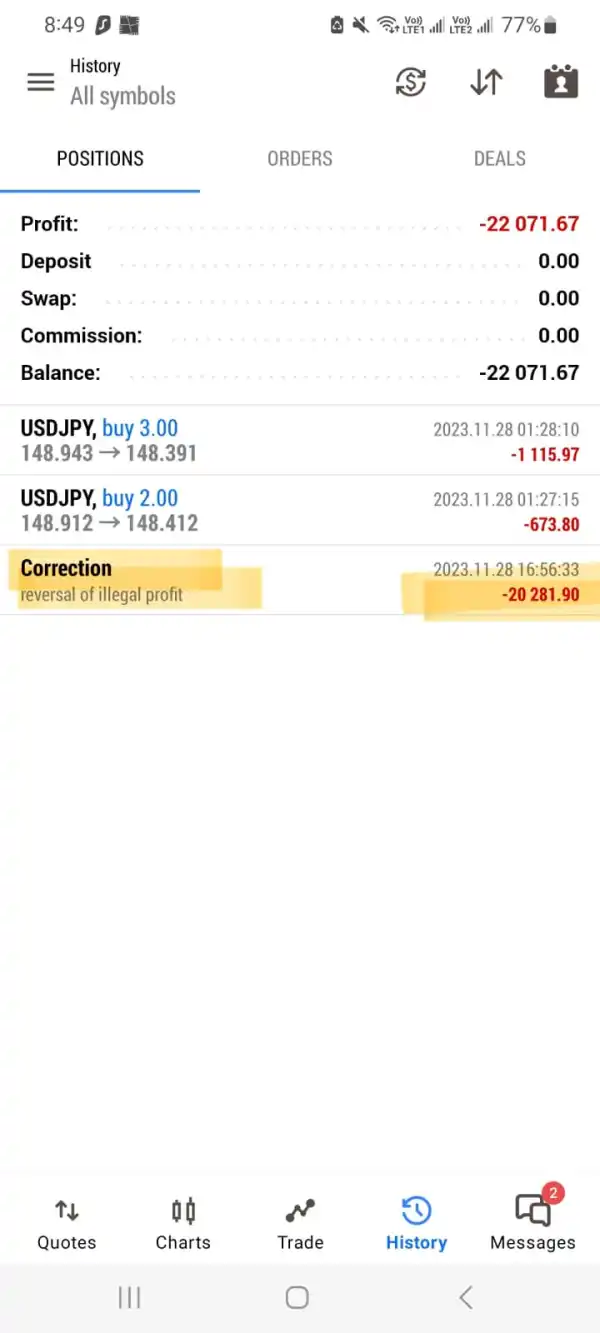Open the sort order arrows
Image resolution: width=600 pixels, height=1333 pixels.
pos(486,82)
